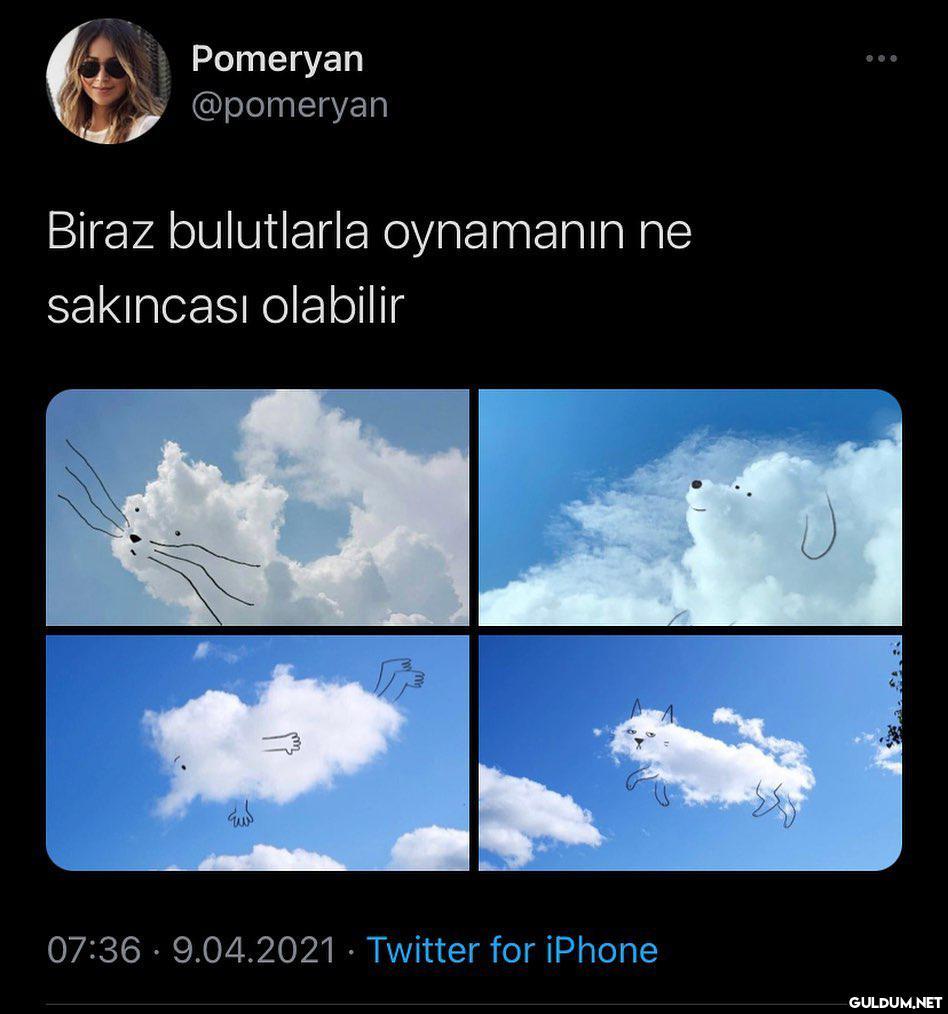Open Pomeryan's profile picture
This screenshot has width=948, height=1014.
coord(108,81)
